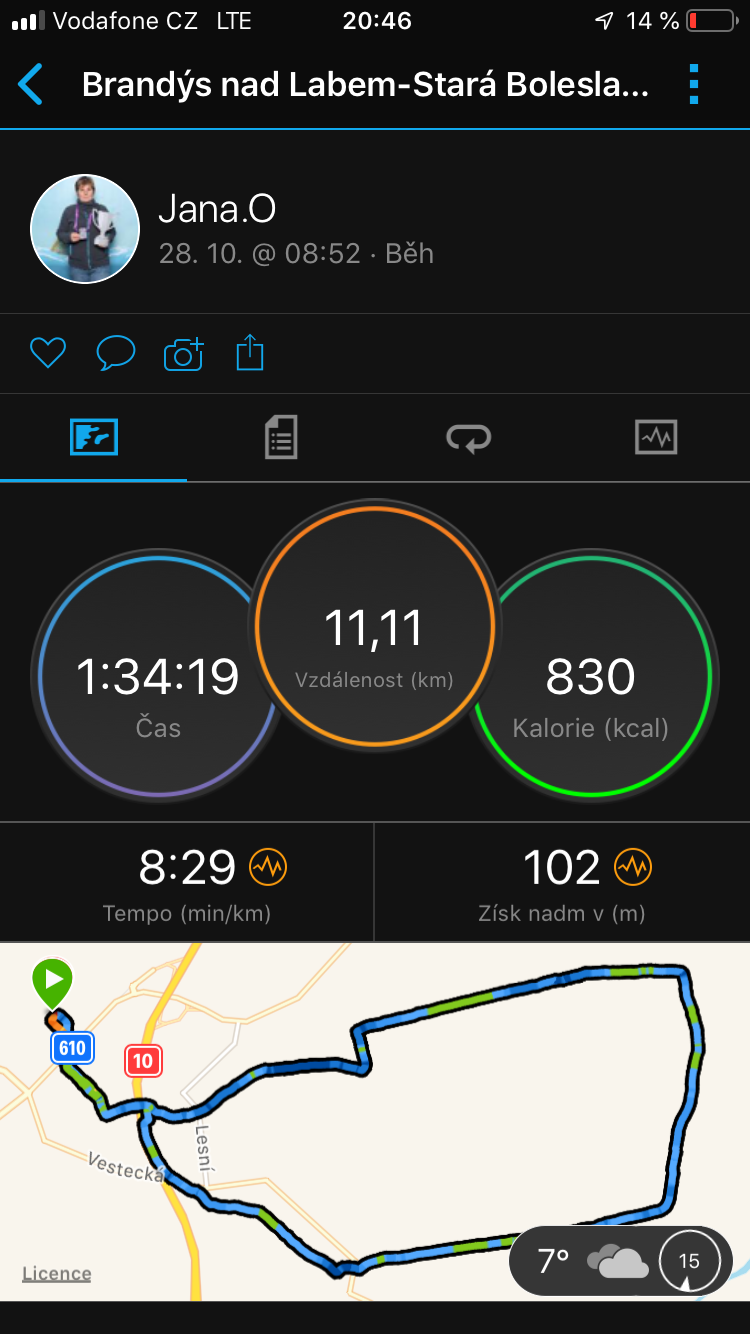The width and height of the screenshot is (750, 1334).
Task: Open the elevation chart icon next to 102
Action: click(x=633, y=867)
